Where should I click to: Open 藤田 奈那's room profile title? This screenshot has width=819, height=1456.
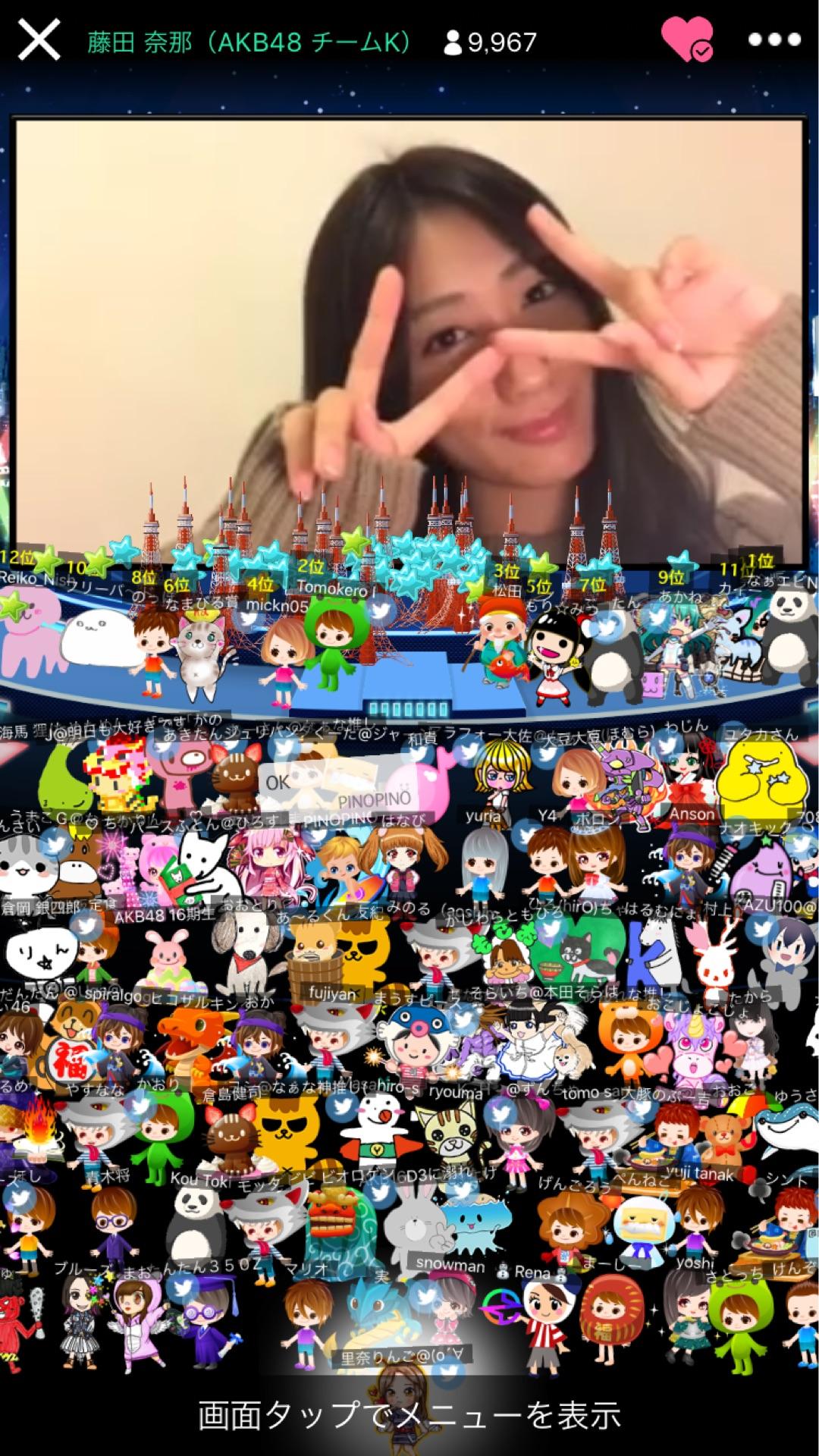[250, 42]
